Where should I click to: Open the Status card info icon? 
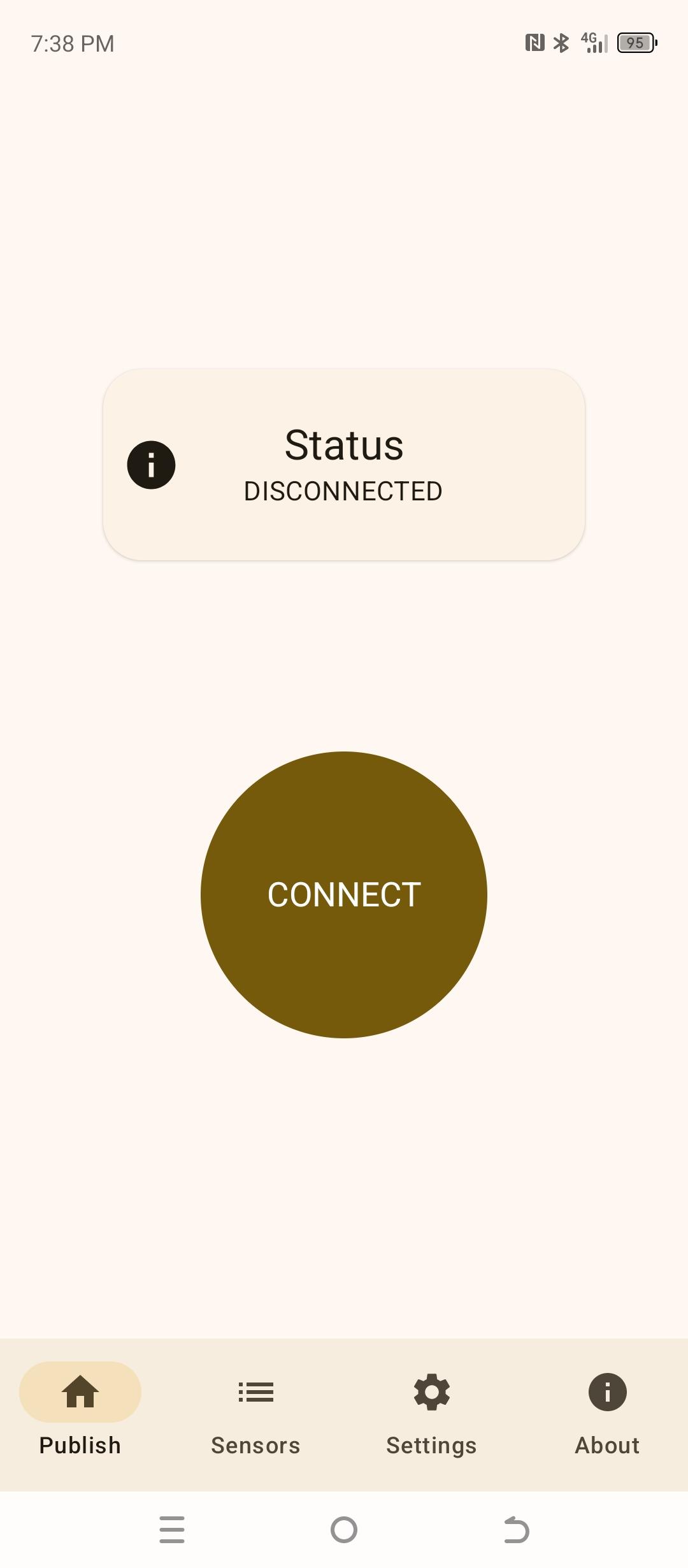[151, 465]
